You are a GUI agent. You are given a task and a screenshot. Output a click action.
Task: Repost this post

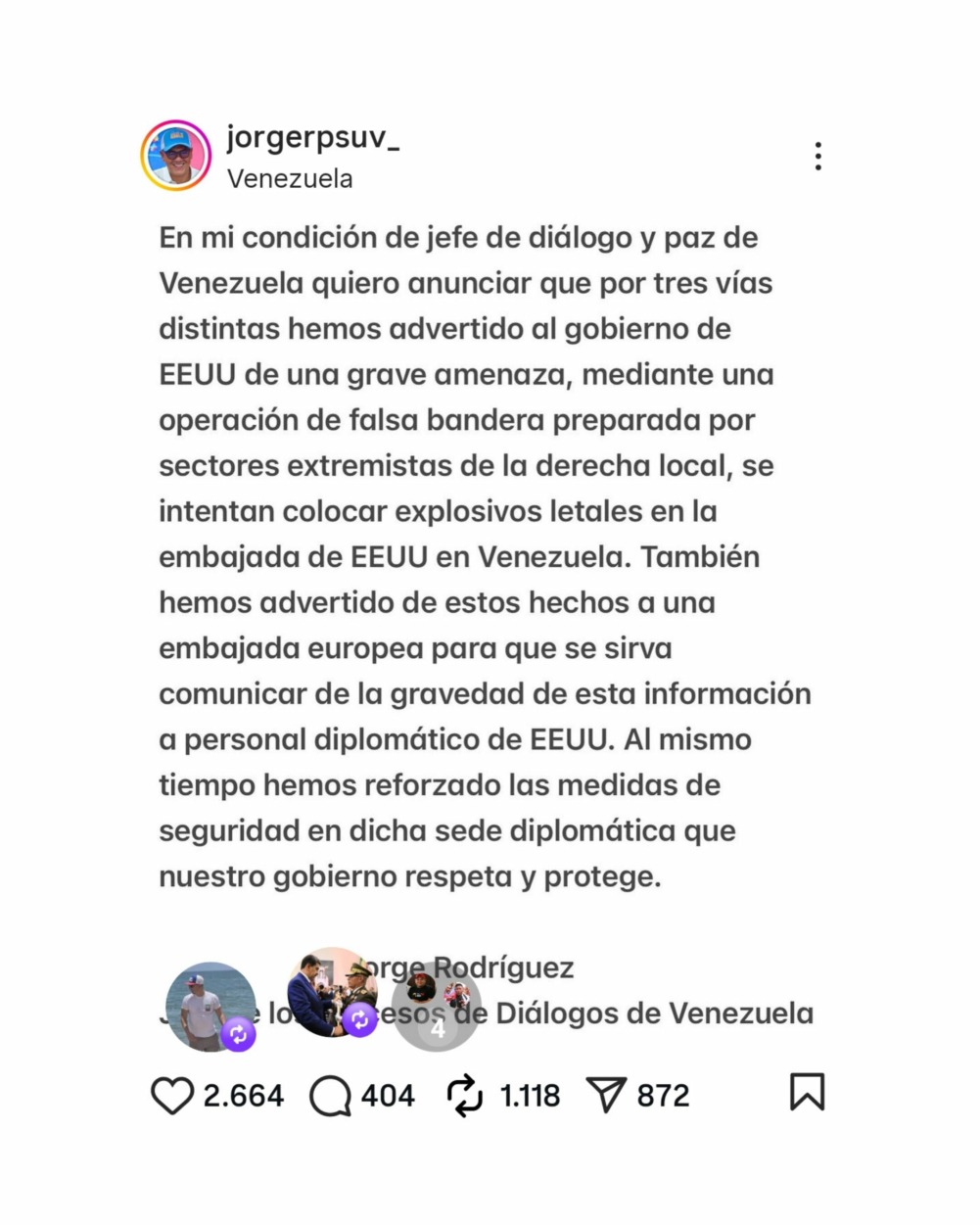465,1095
